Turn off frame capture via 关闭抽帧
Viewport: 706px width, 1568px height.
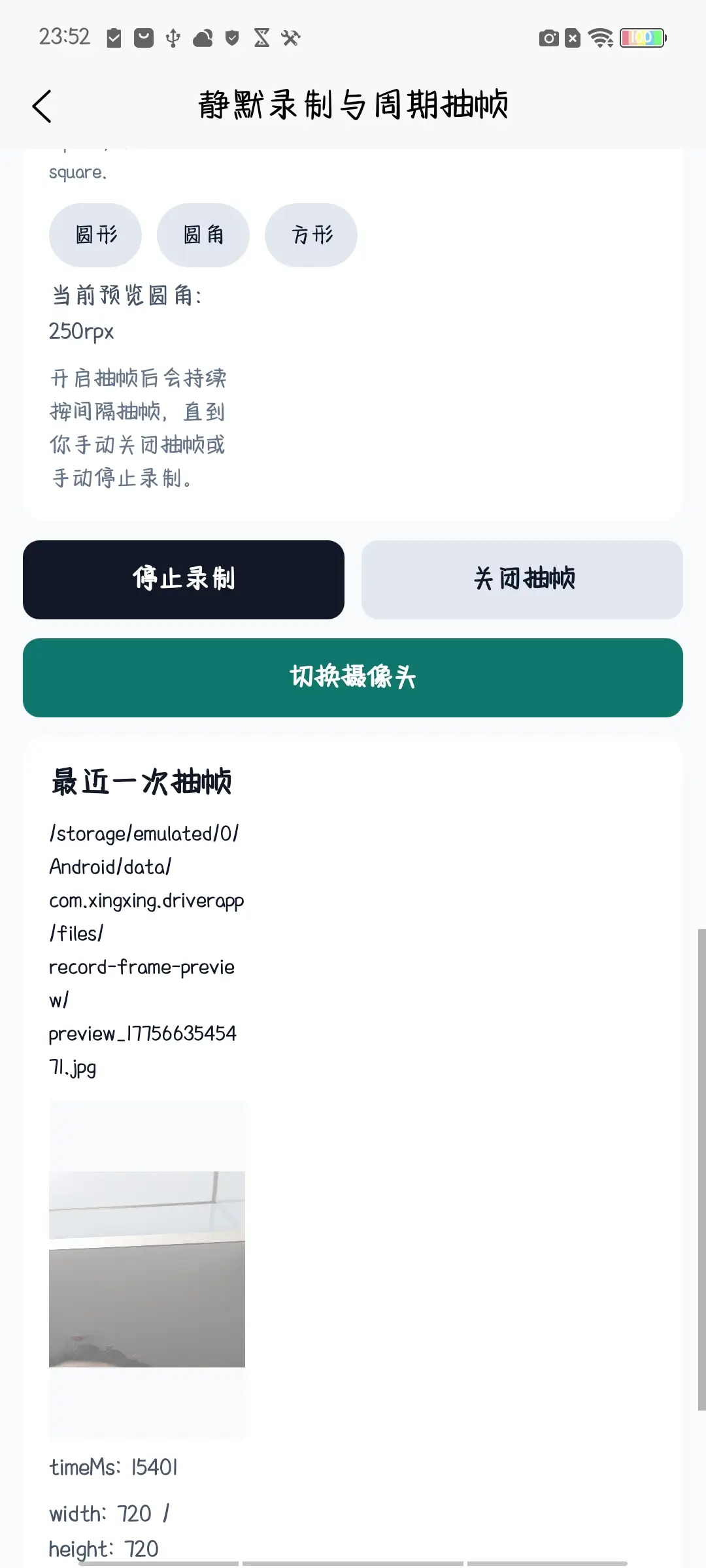(x=522, y=580)
